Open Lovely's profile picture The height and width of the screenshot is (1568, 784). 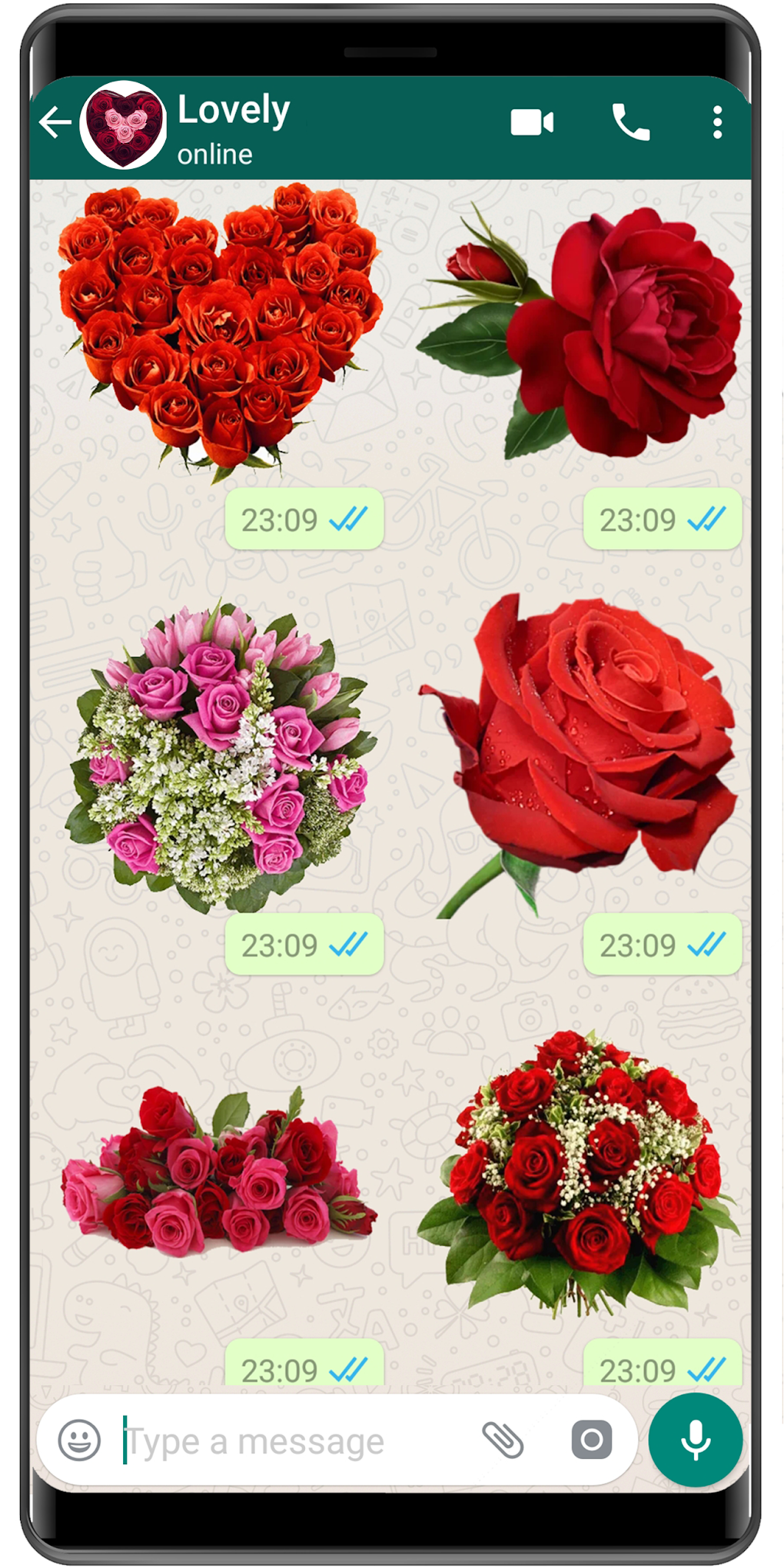click(x=123, y=125)
